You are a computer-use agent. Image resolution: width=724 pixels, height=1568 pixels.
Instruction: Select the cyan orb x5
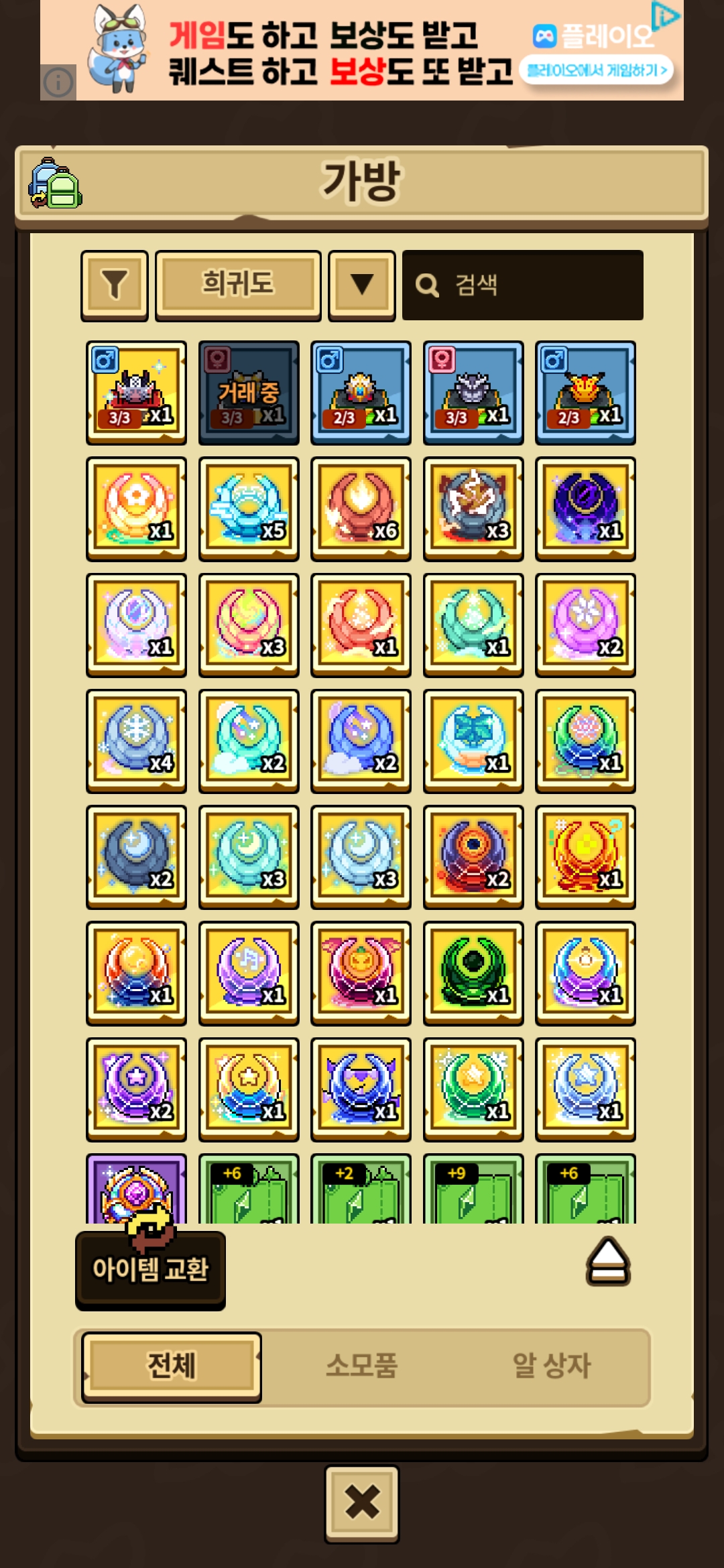point(249,509)
